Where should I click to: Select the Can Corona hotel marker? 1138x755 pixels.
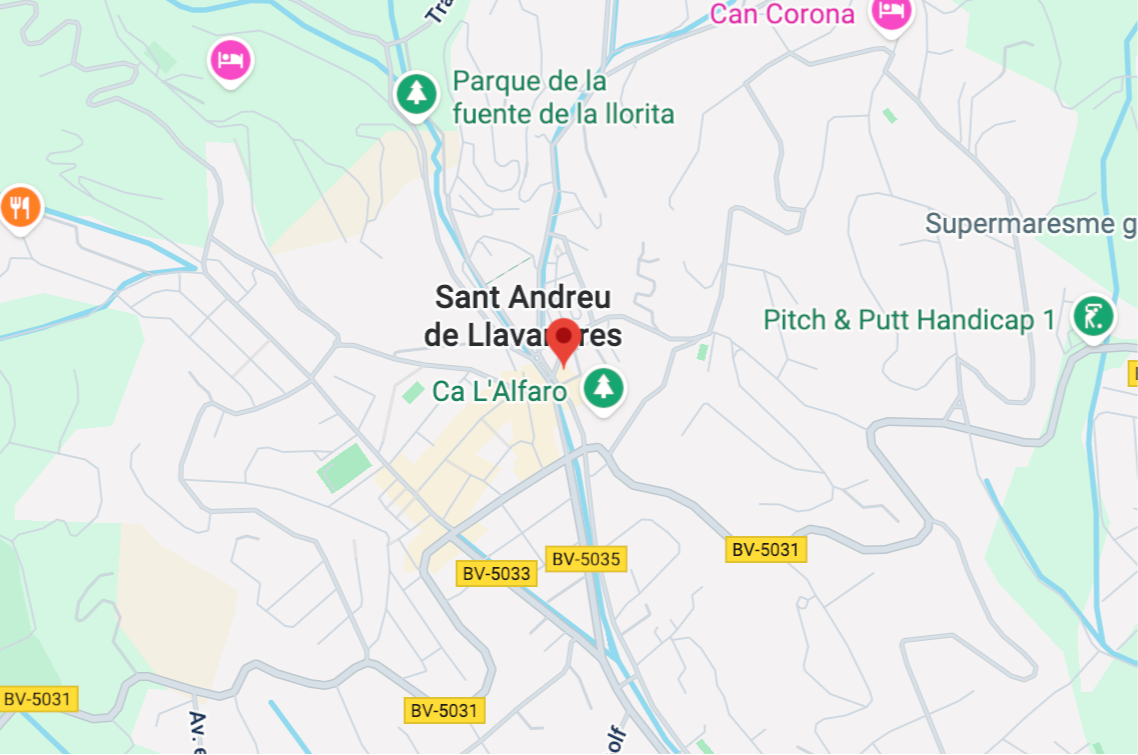pos(890,14)
